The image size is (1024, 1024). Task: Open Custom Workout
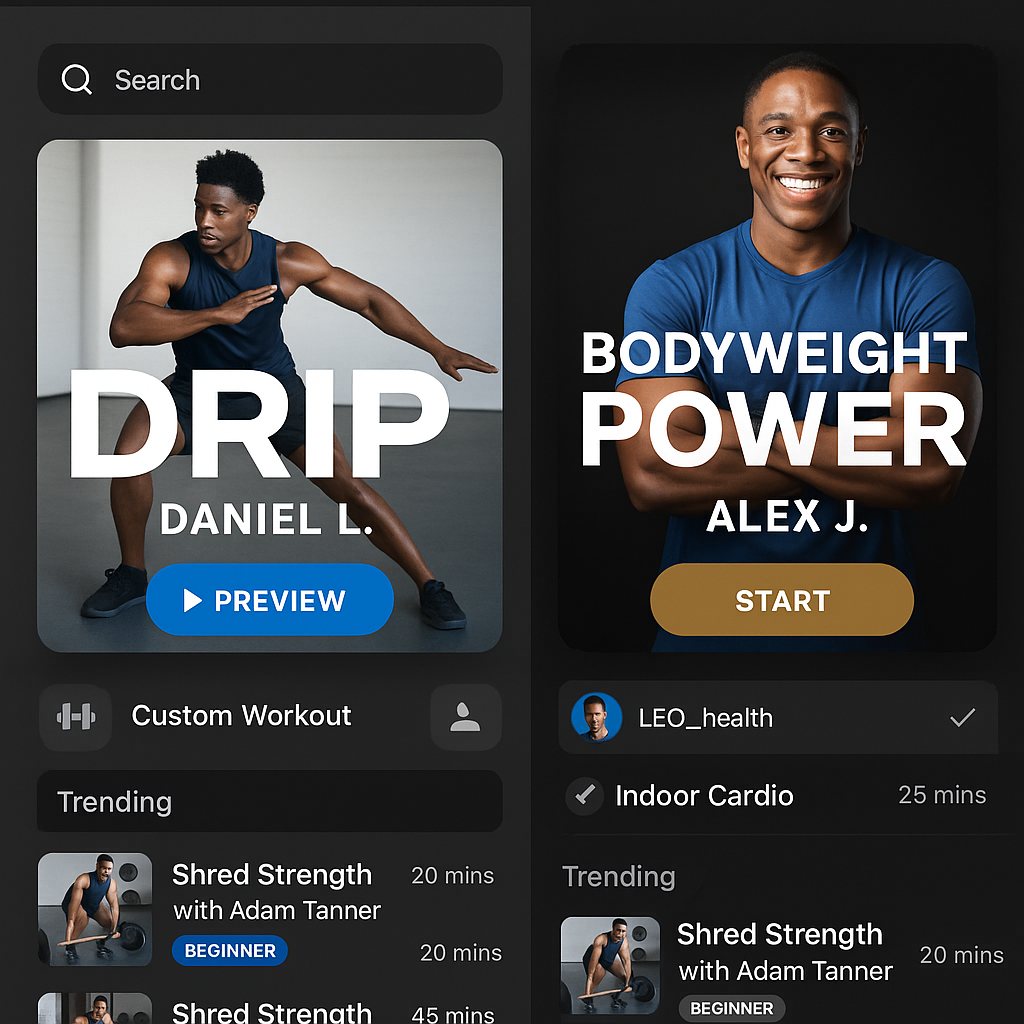[240, 716]
